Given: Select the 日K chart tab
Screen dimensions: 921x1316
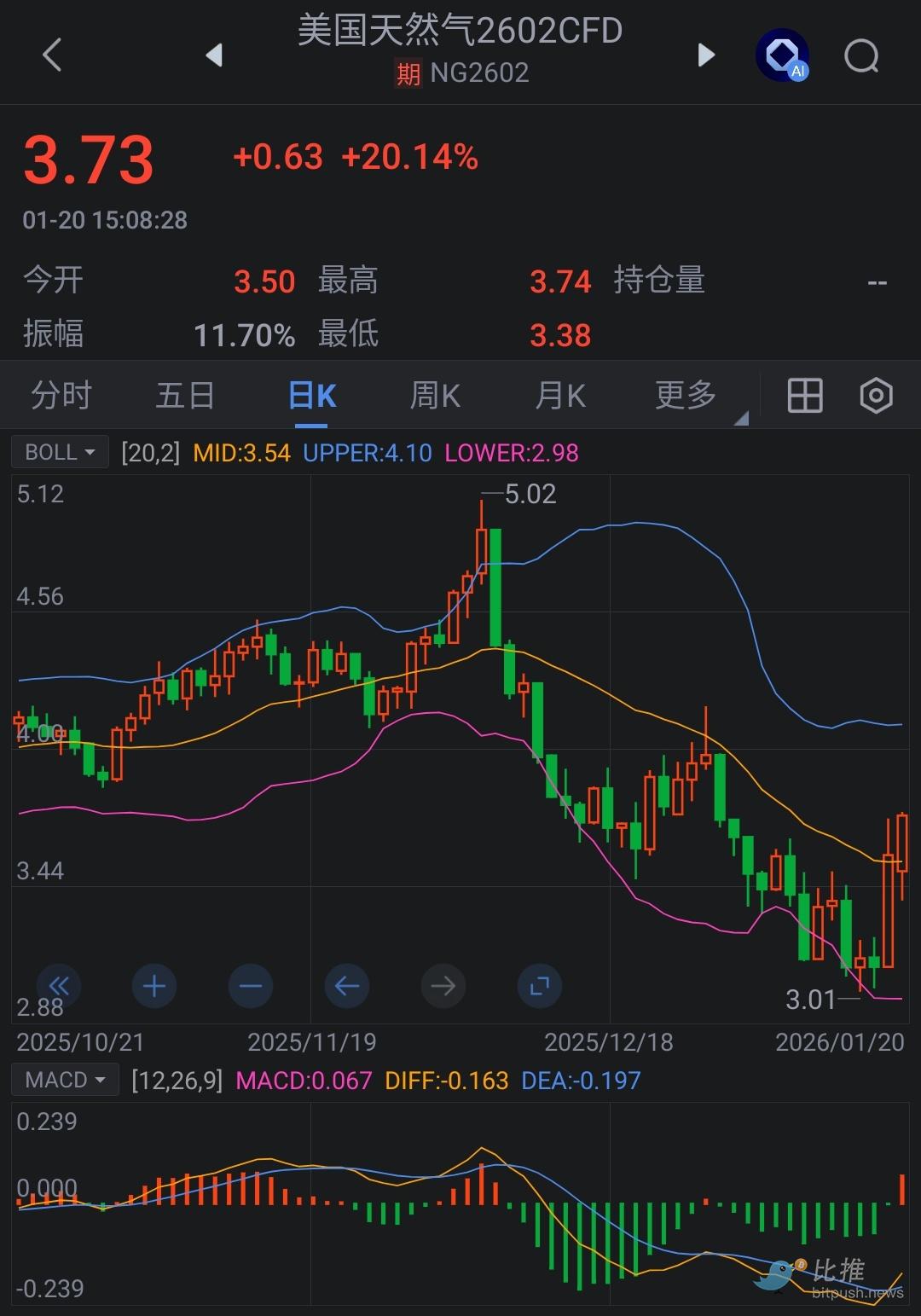Looking at the screenshot, I should [x=312, y=396].
